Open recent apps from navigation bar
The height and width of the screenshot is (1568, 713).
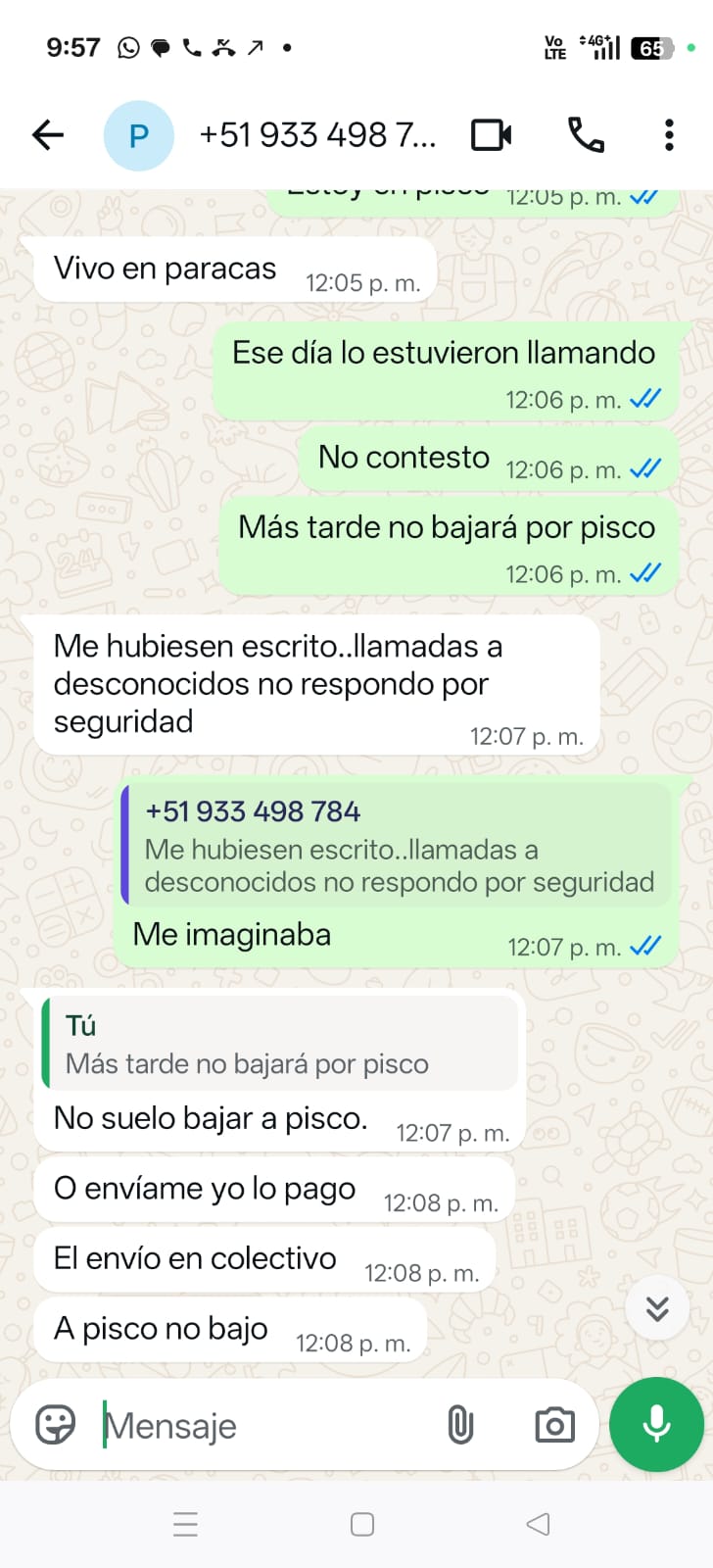pos(185,1524)
